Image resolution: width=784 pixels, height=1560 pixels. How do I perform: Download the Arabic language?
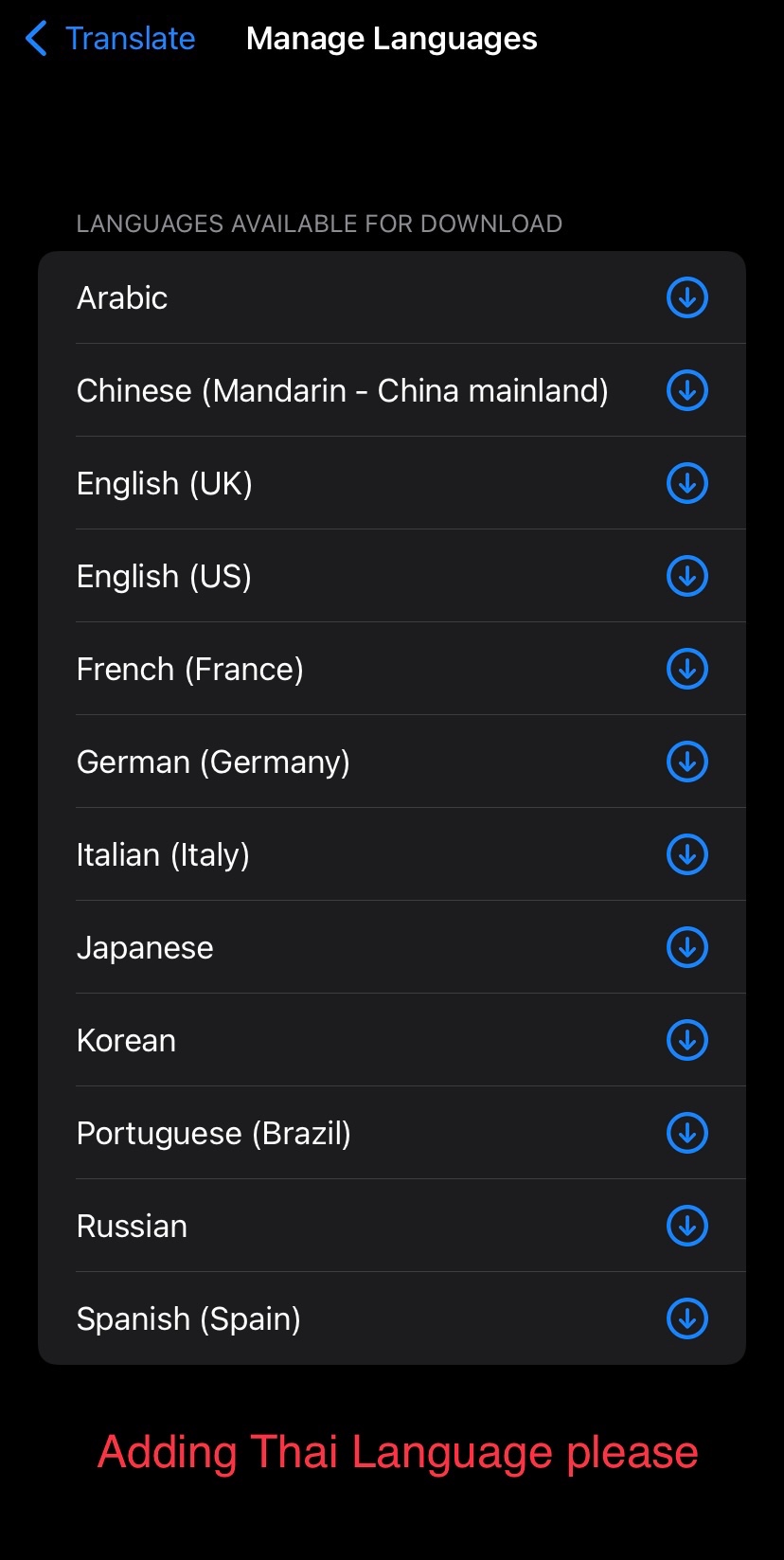(x=687, y=297)
